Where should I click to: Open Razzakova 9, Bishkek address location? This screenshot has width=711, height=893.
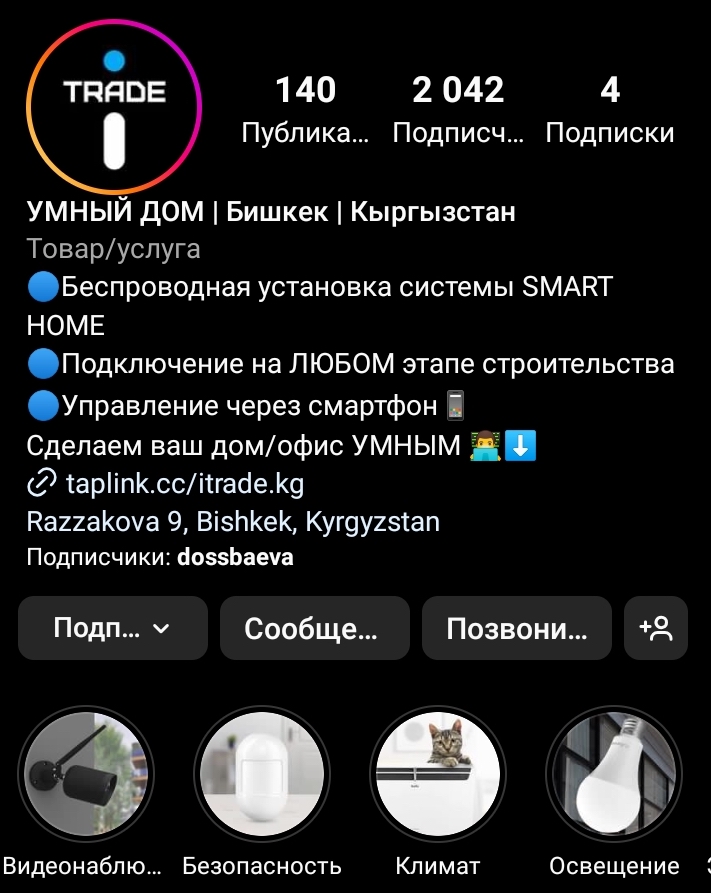(233, 522)
